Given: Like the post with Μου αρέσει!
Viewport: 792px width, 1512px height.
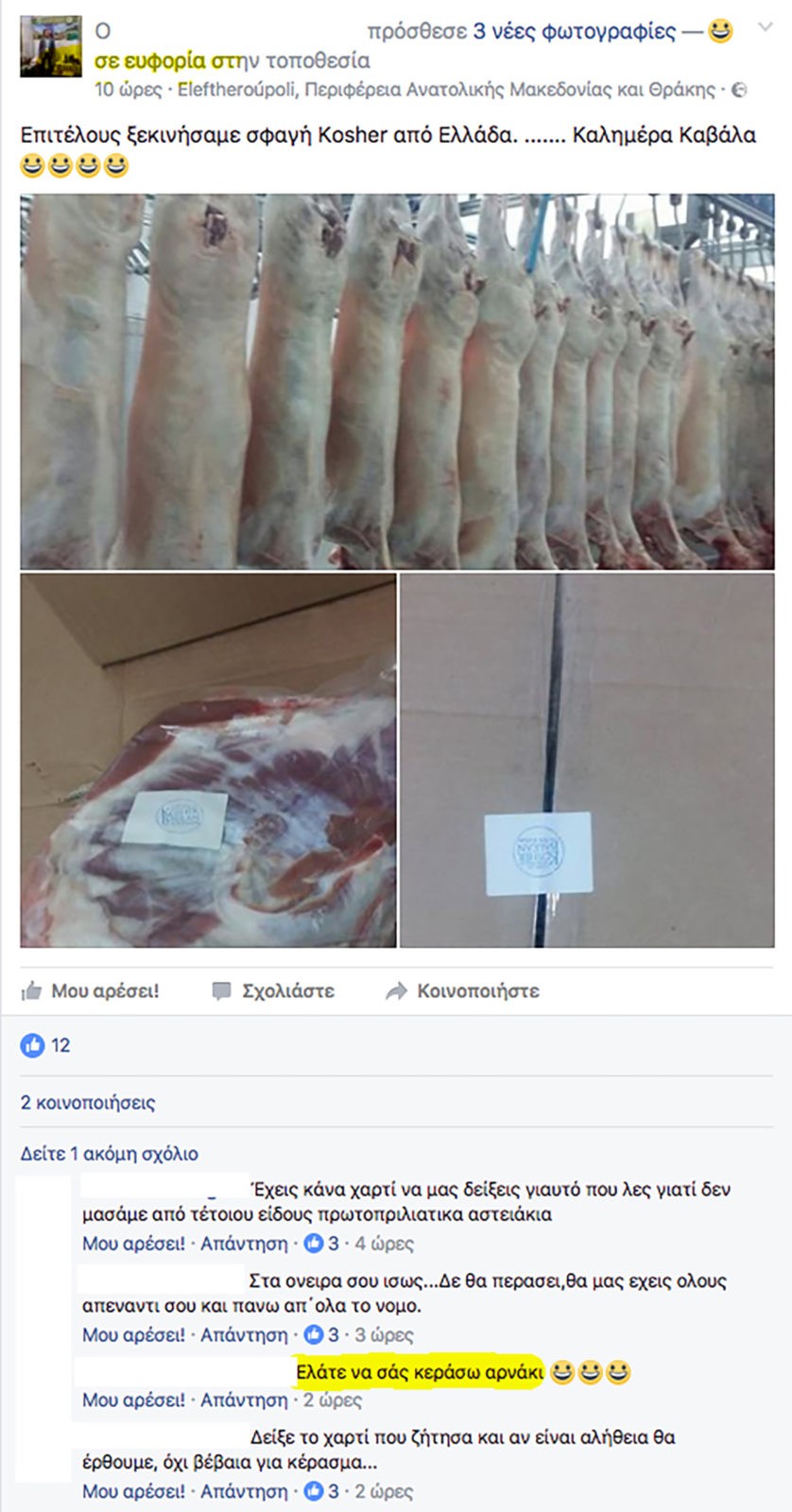Looking at the screenshot, I should [x=92, y=990].
